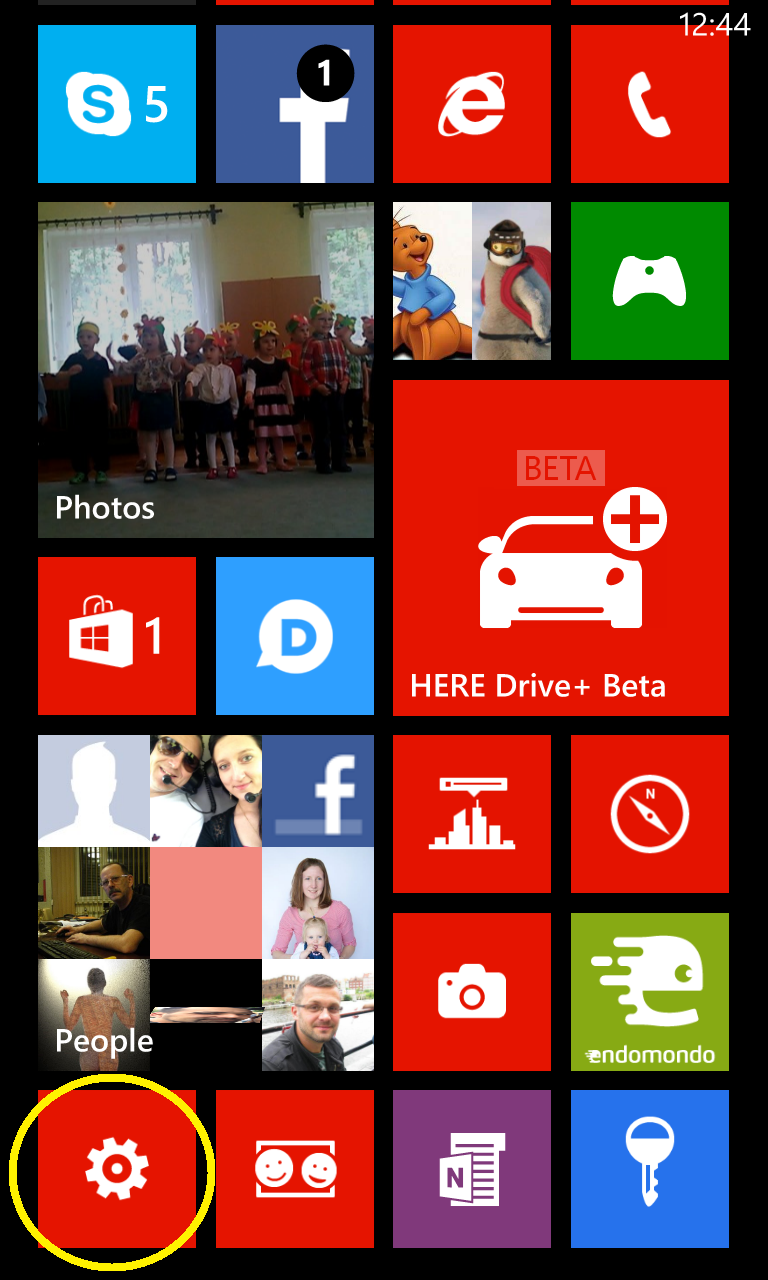Image resolution: width=768 pixels, height=1280 pixels.
Task: Launch Endomondo
Action: tap(650, 992)
